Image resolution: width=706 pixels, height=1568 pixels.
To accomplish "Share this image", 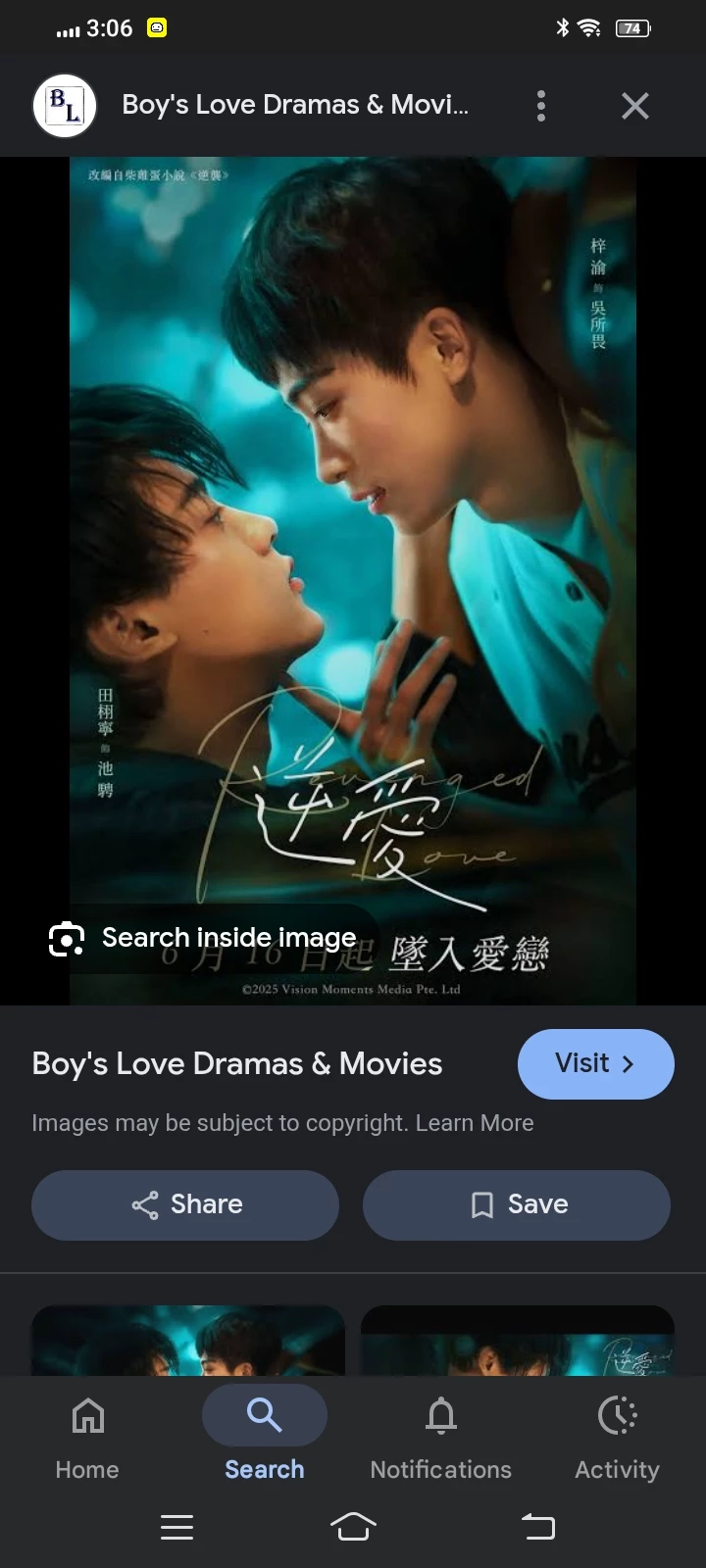I will pyautogui.click(x=185, y=1204).
